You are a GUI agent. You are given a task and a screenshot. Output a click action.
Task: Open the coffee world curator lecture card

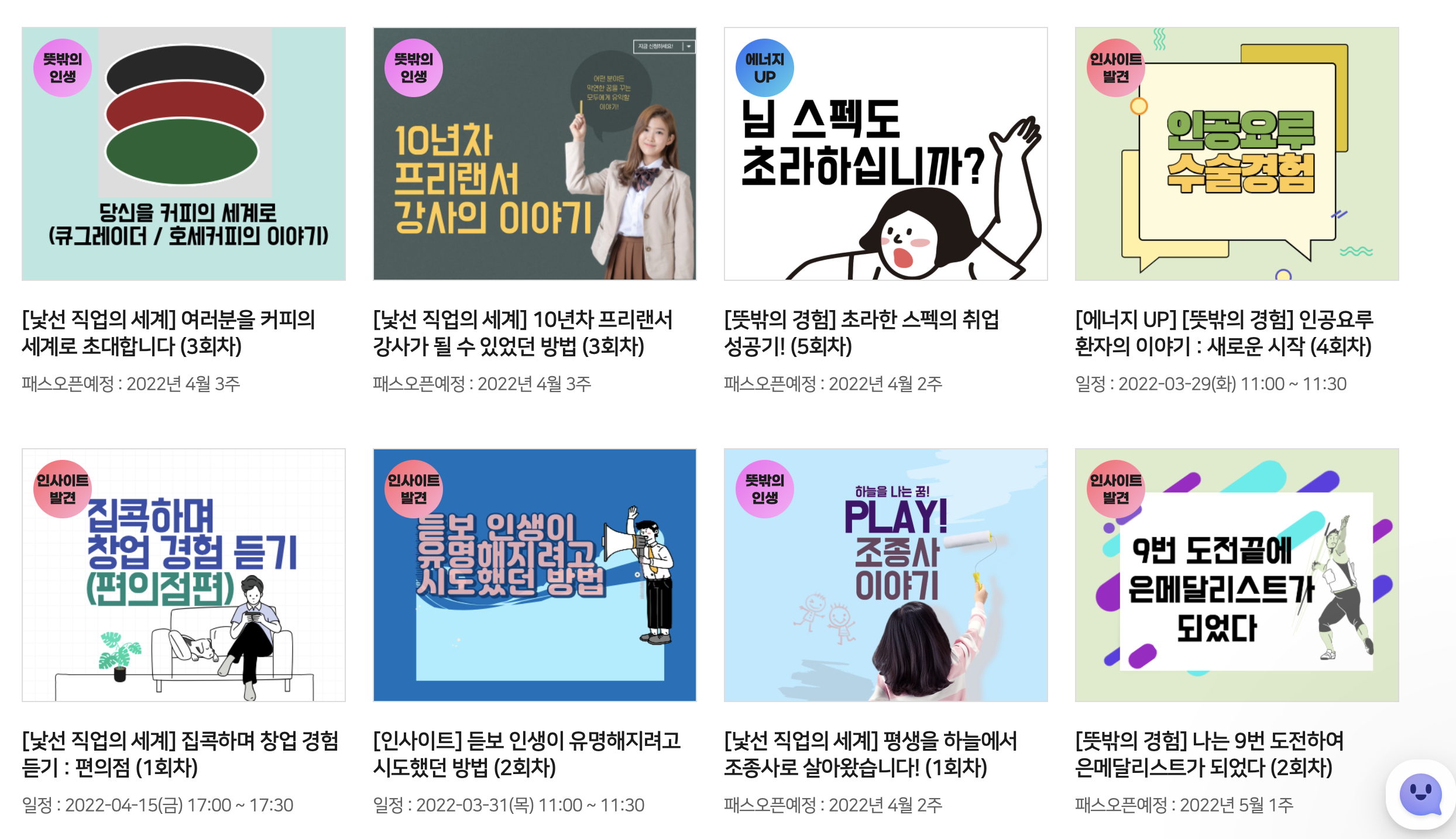pyautogui.click(x=183, y=154)
